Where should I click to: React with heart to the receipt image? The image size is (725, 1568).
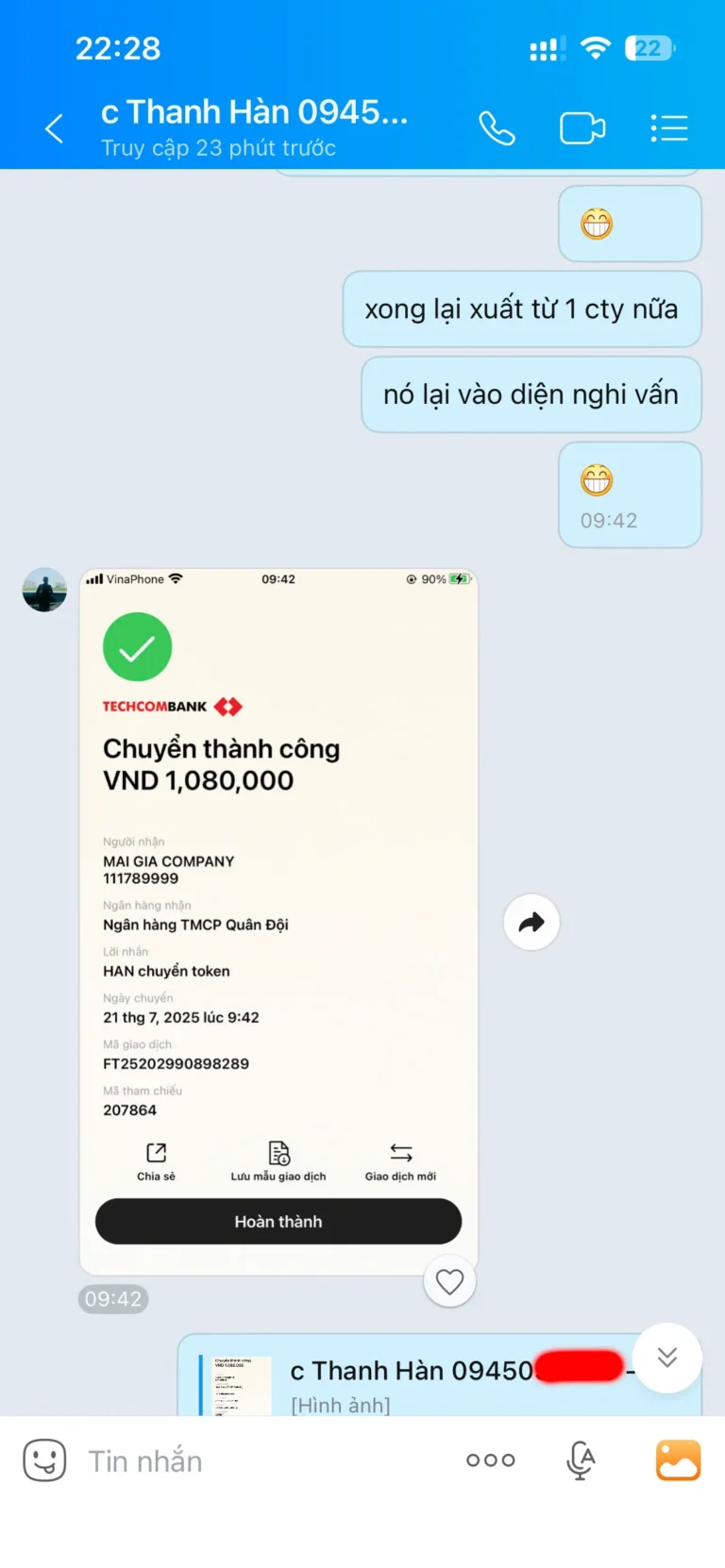point(449,1281)
